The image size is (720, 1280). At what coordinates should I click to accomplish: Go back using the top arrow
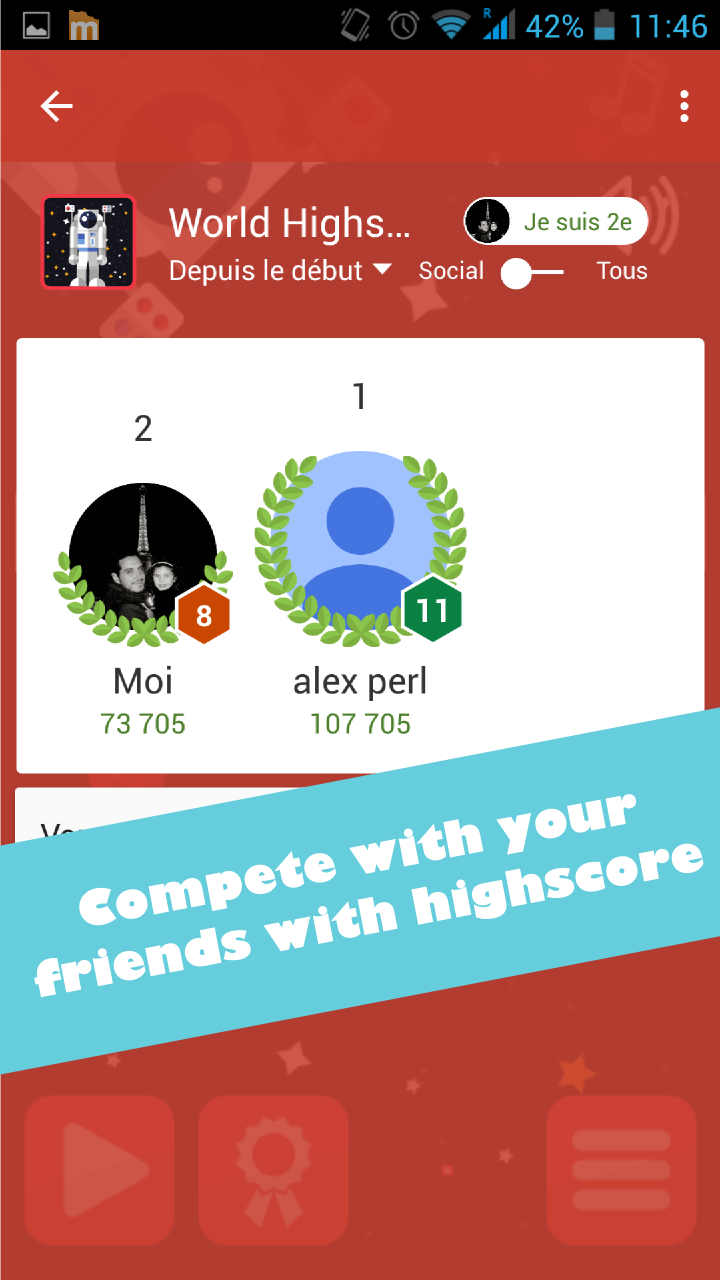(57, 106)
